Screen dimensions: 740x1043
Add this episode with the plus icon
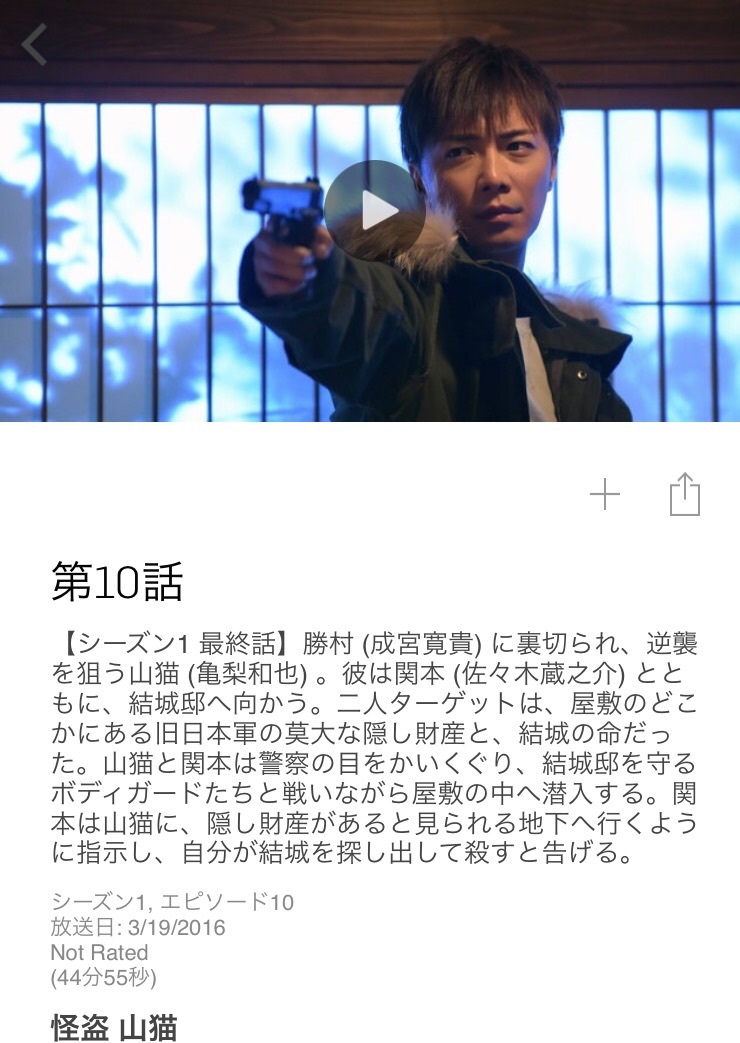pyautogui.click(x=605, y=494)
